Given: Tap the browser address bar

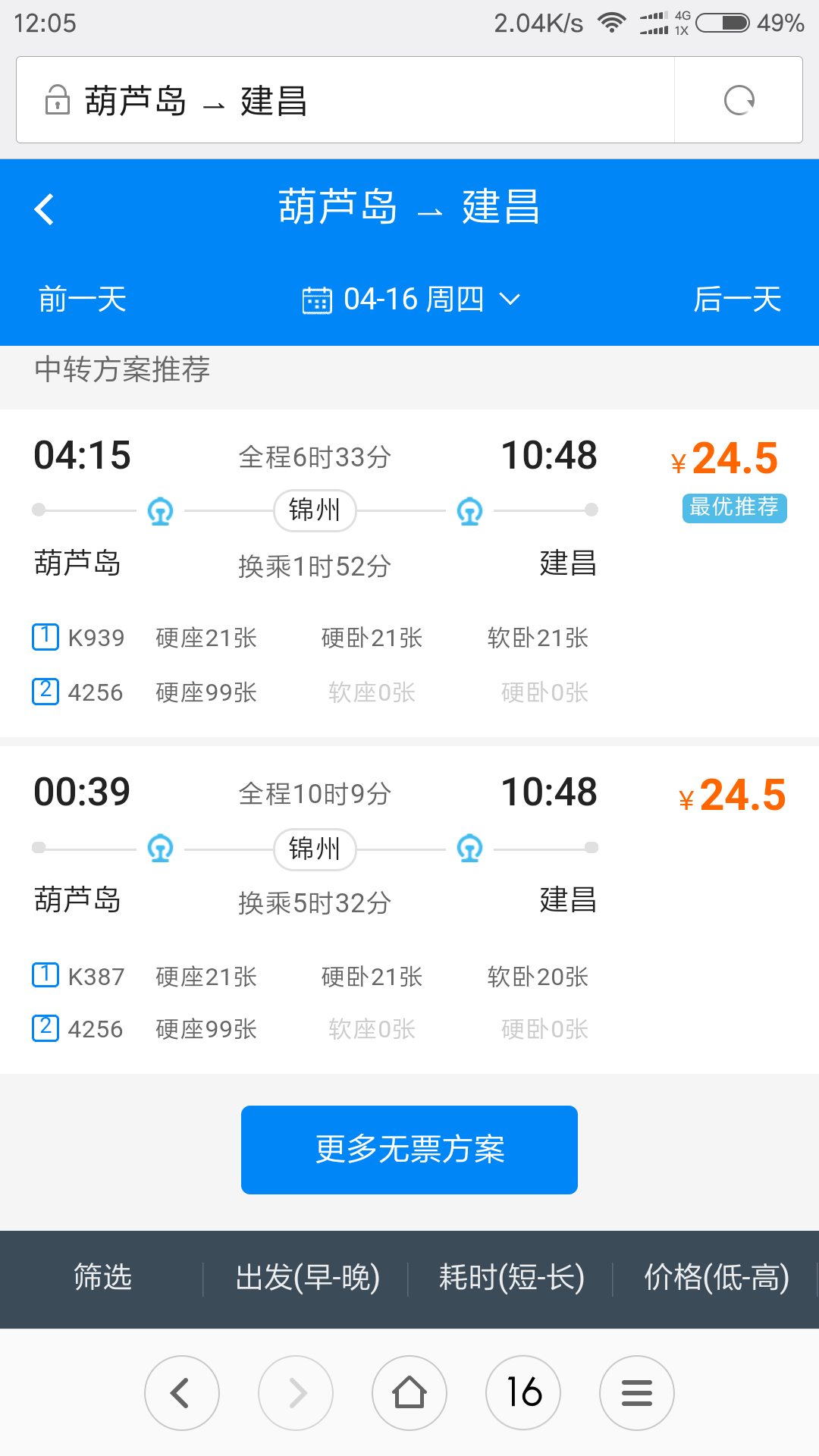Looking at the screenshot, I should tap(345, 100).
